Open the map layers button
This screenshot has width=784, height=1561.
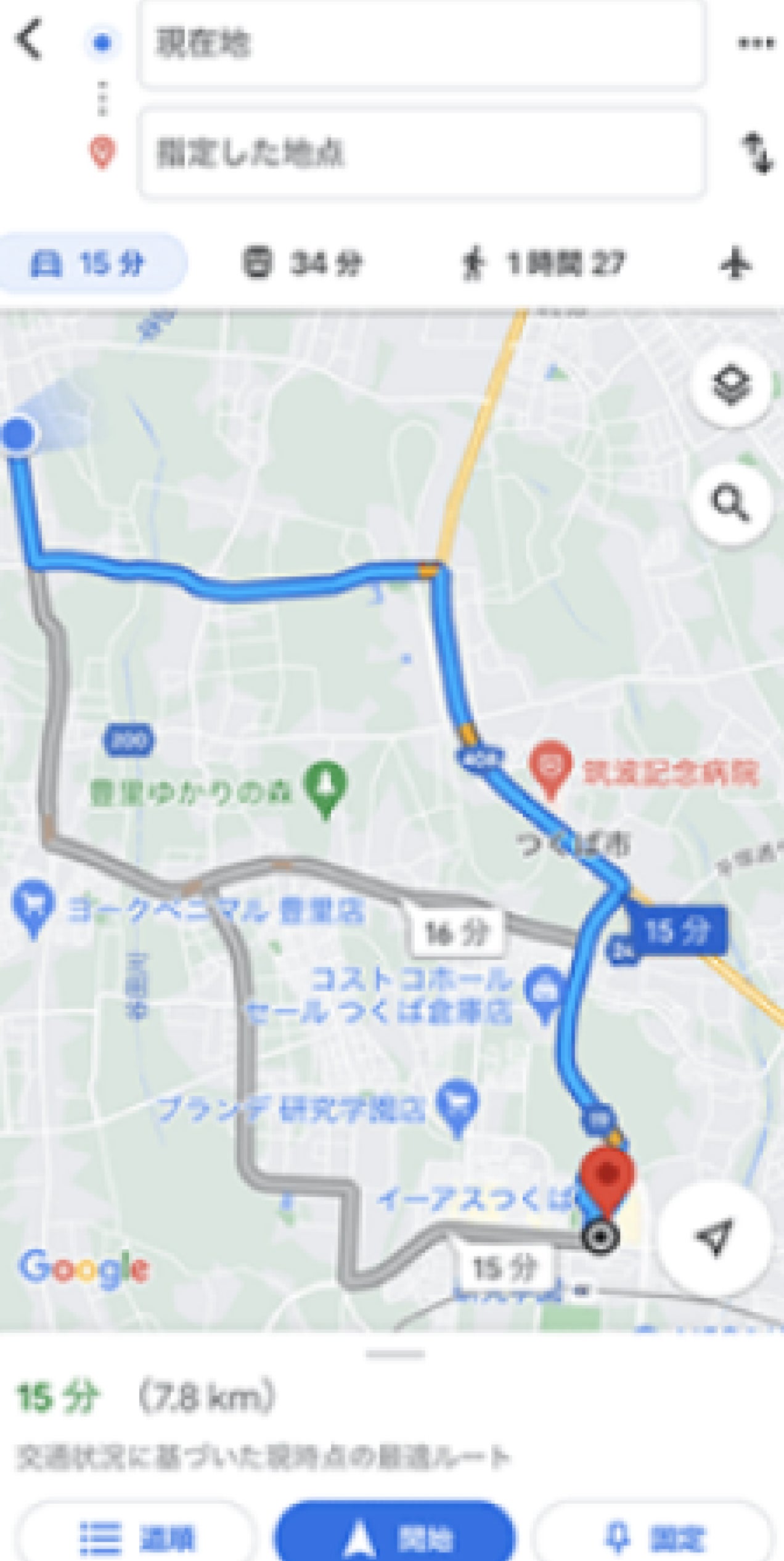731,385
